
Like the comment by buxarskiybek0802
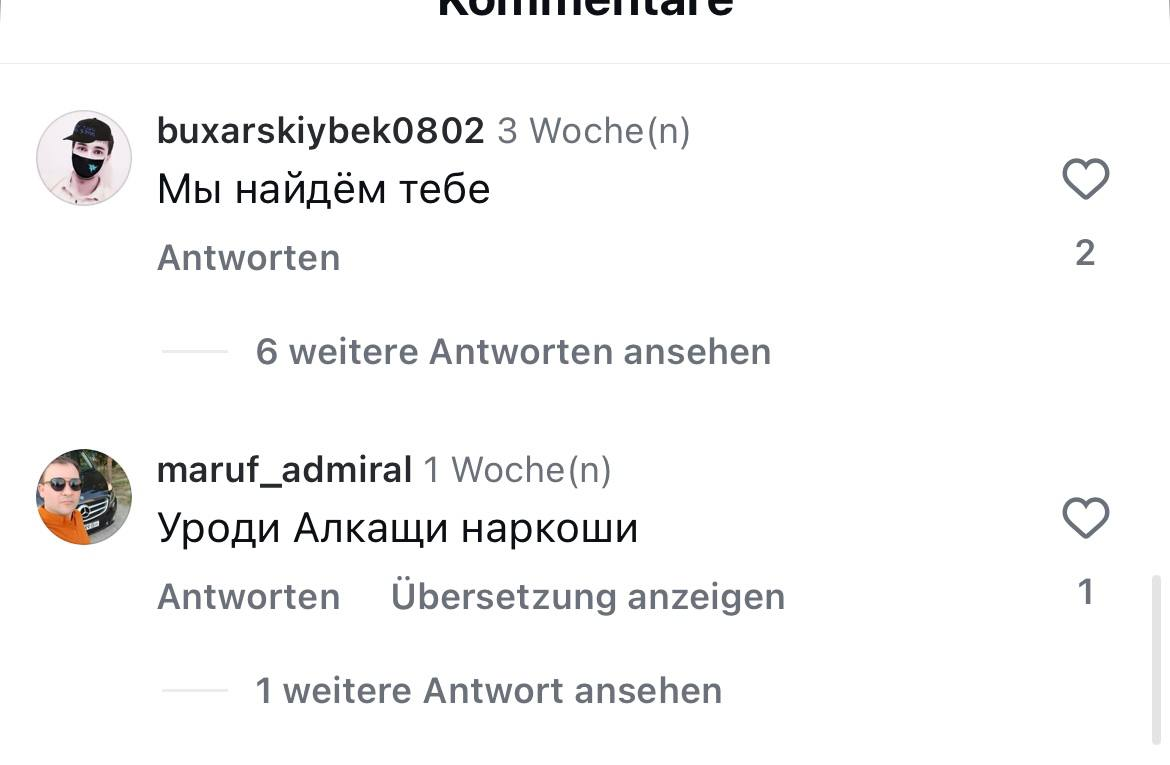click(1085, 180)
